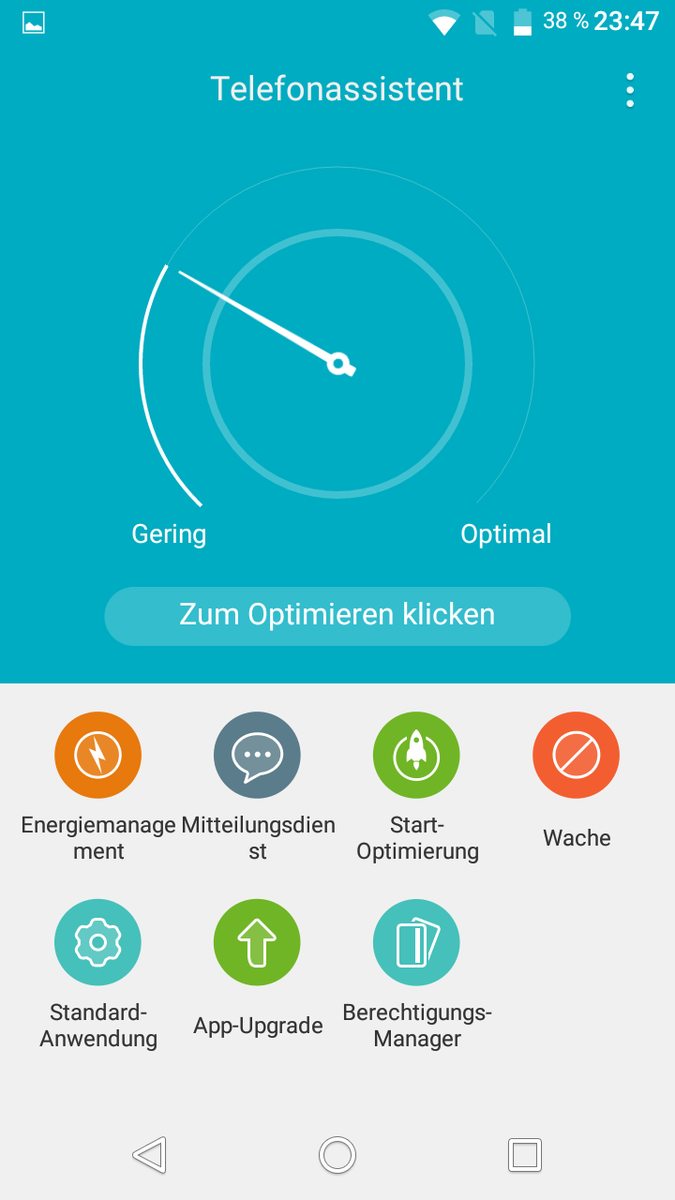Open the three-dot overflow menu
Viewport: 675px width, 1200px height.
click(x=629, y=90)
